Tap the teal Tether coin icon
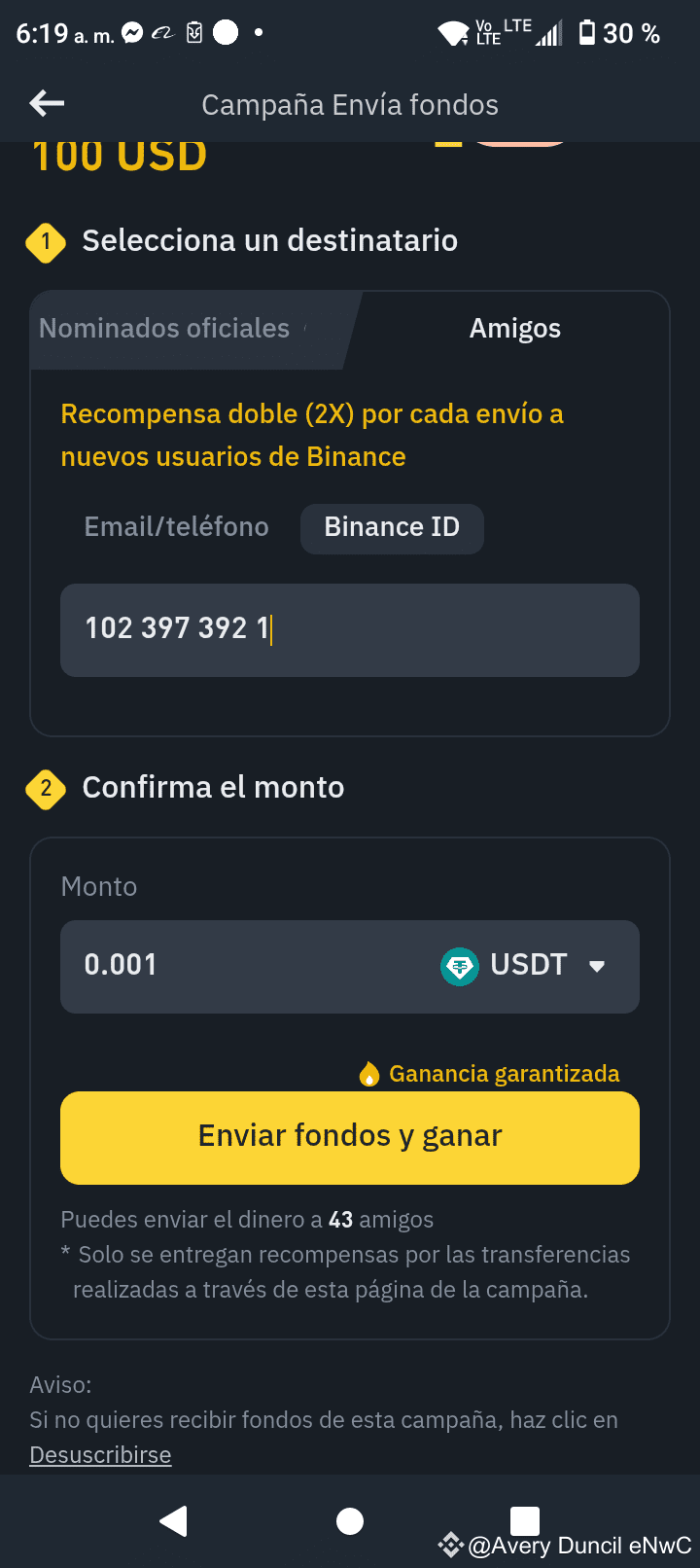This screenshot has width=700, height=1568. click(x=458, y=966)
